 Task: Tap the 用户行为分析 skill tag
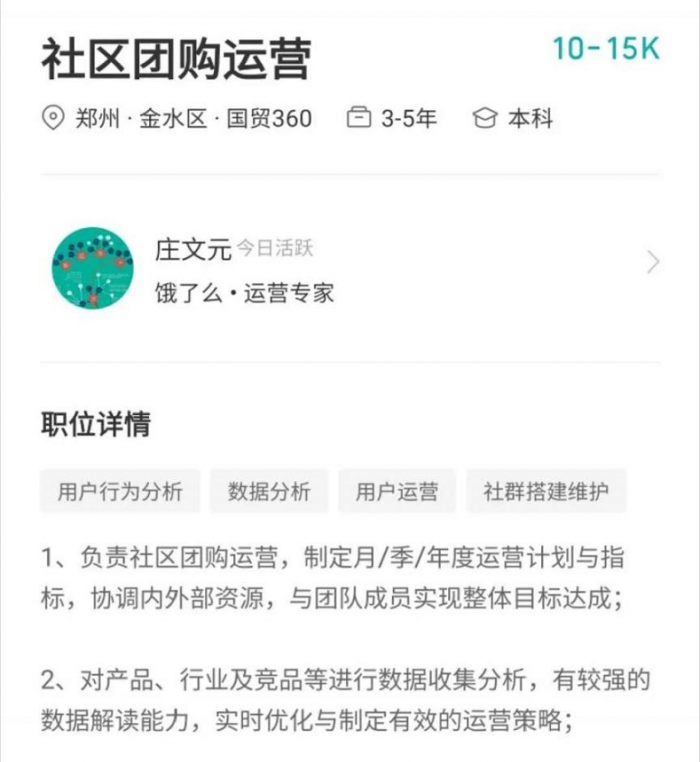[x=120, y=491]
